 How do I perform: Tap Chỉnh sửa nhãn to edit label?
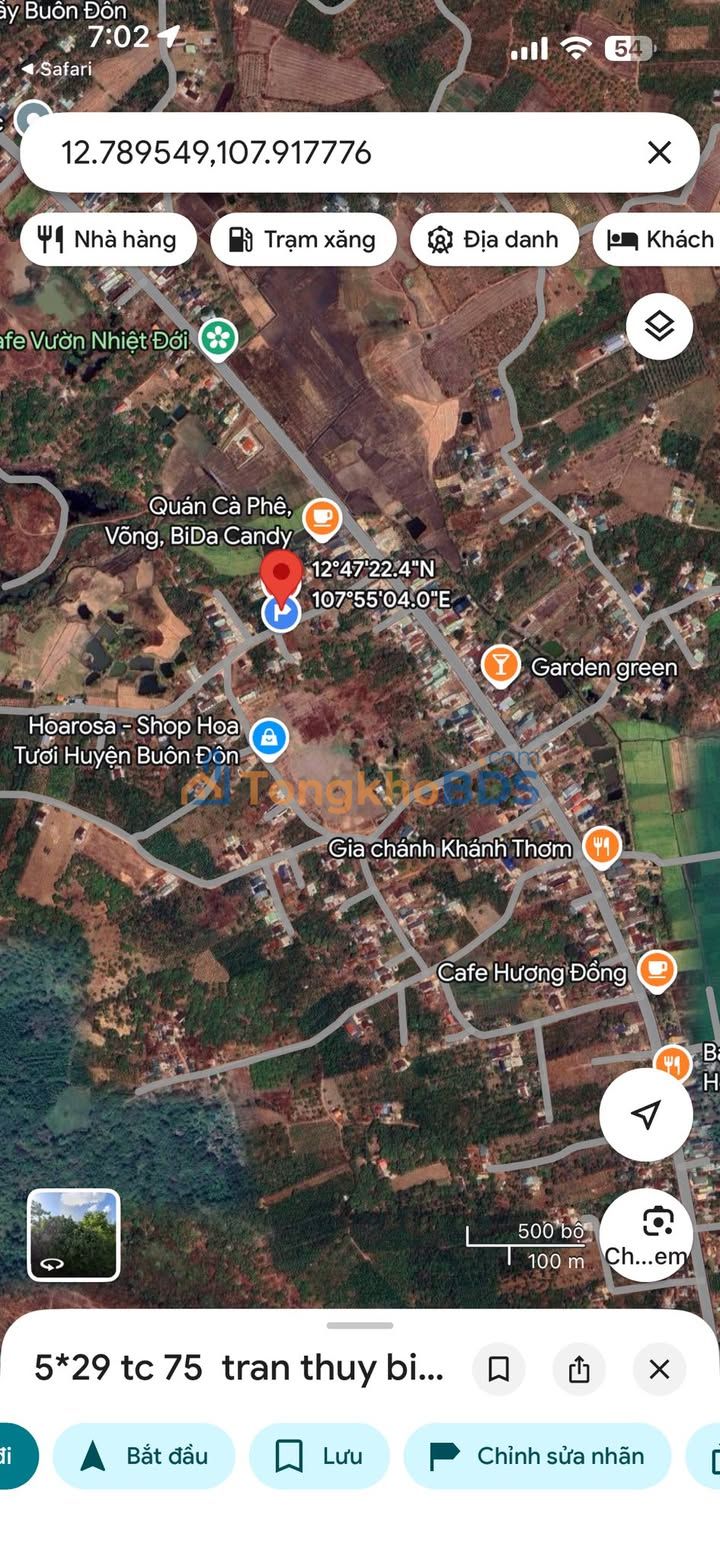point(538,1456)
